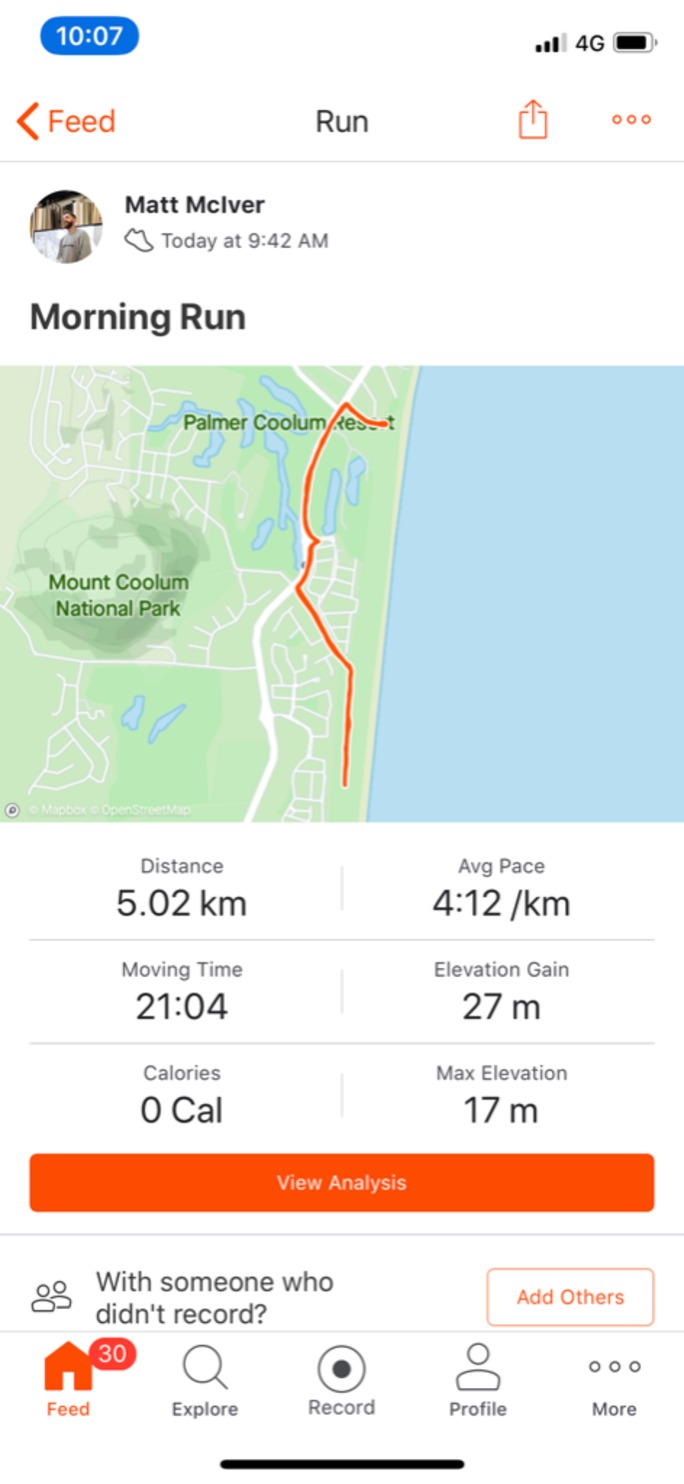Open the More tab
This screenshot has height=1484, width=684.
614,1381
